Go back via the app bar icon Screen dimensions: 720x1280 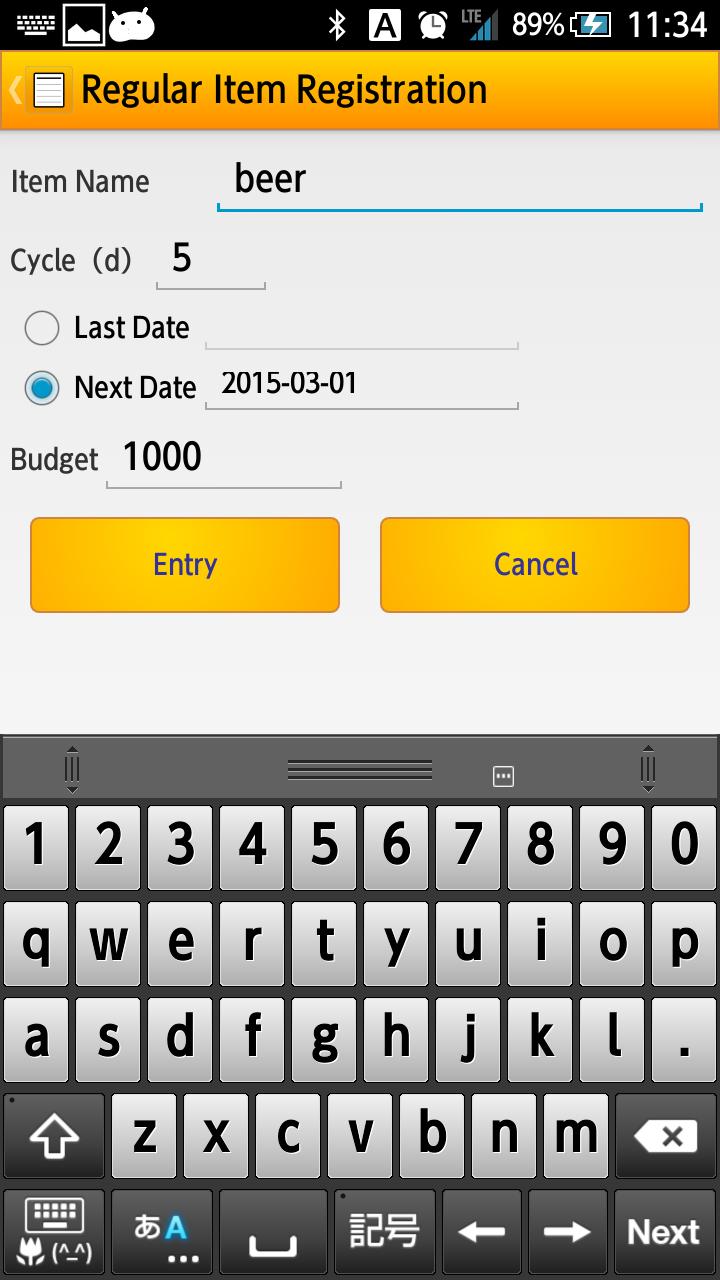[38, 90]
